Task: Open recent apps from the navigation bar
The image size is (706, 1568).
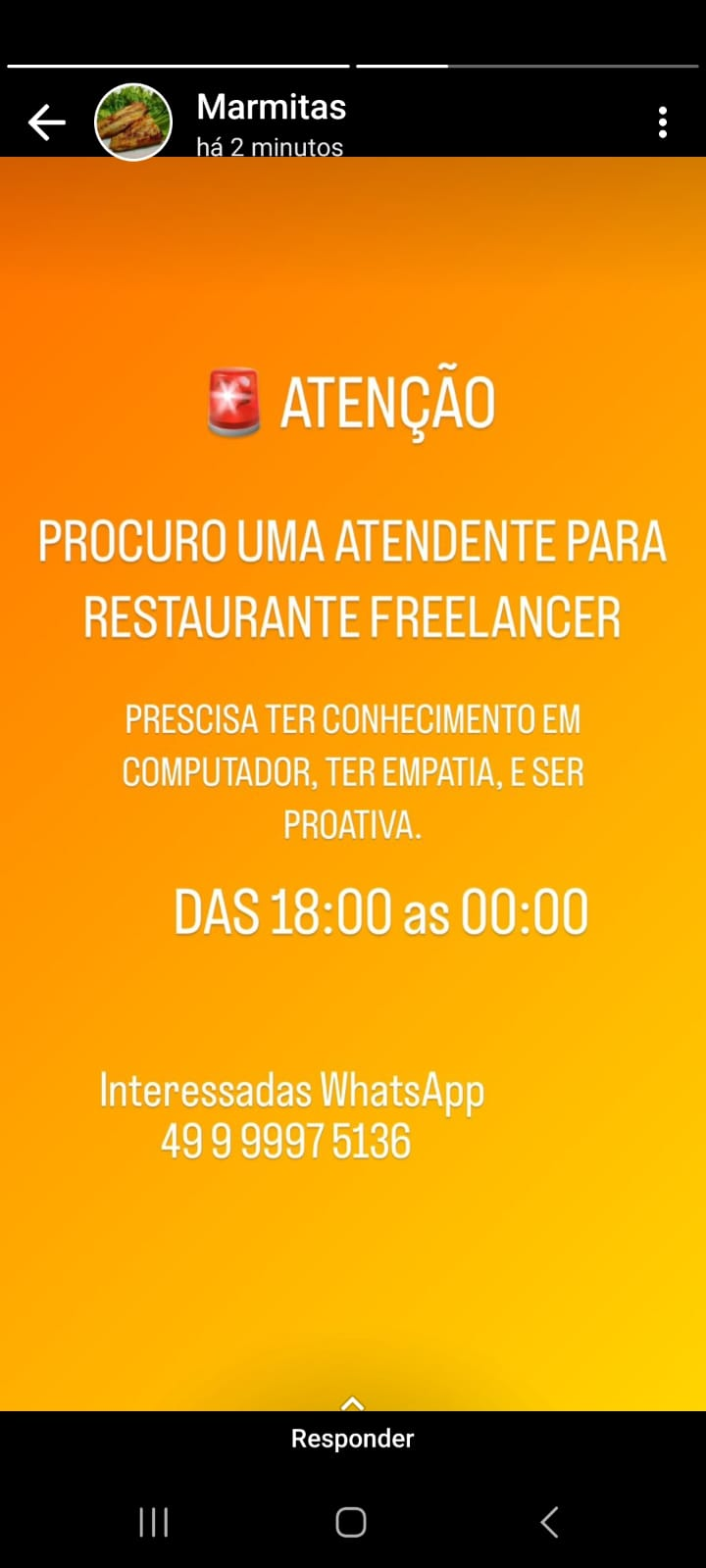Action: pyautogui.click(x=154, y=1522)
